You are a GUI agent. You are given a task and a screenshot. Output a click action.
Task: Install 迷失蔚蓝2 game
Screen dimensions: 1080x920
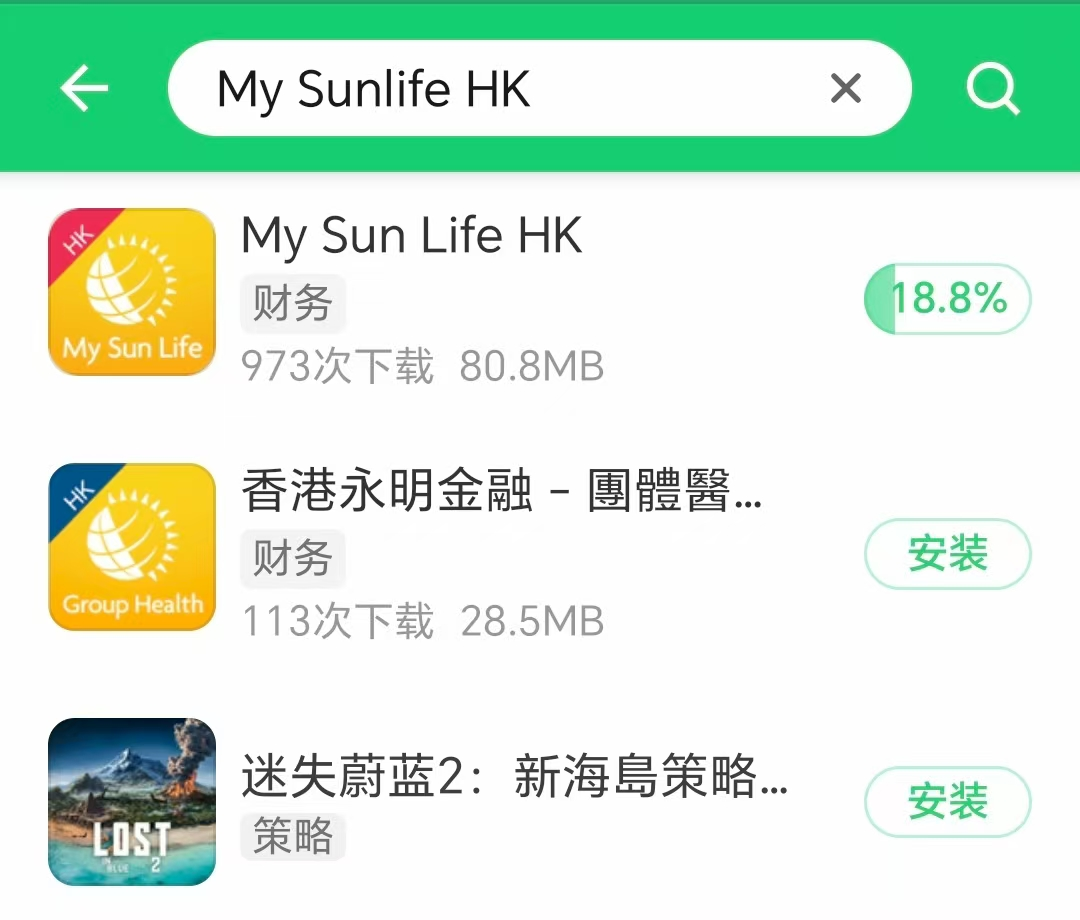[947, 802]
